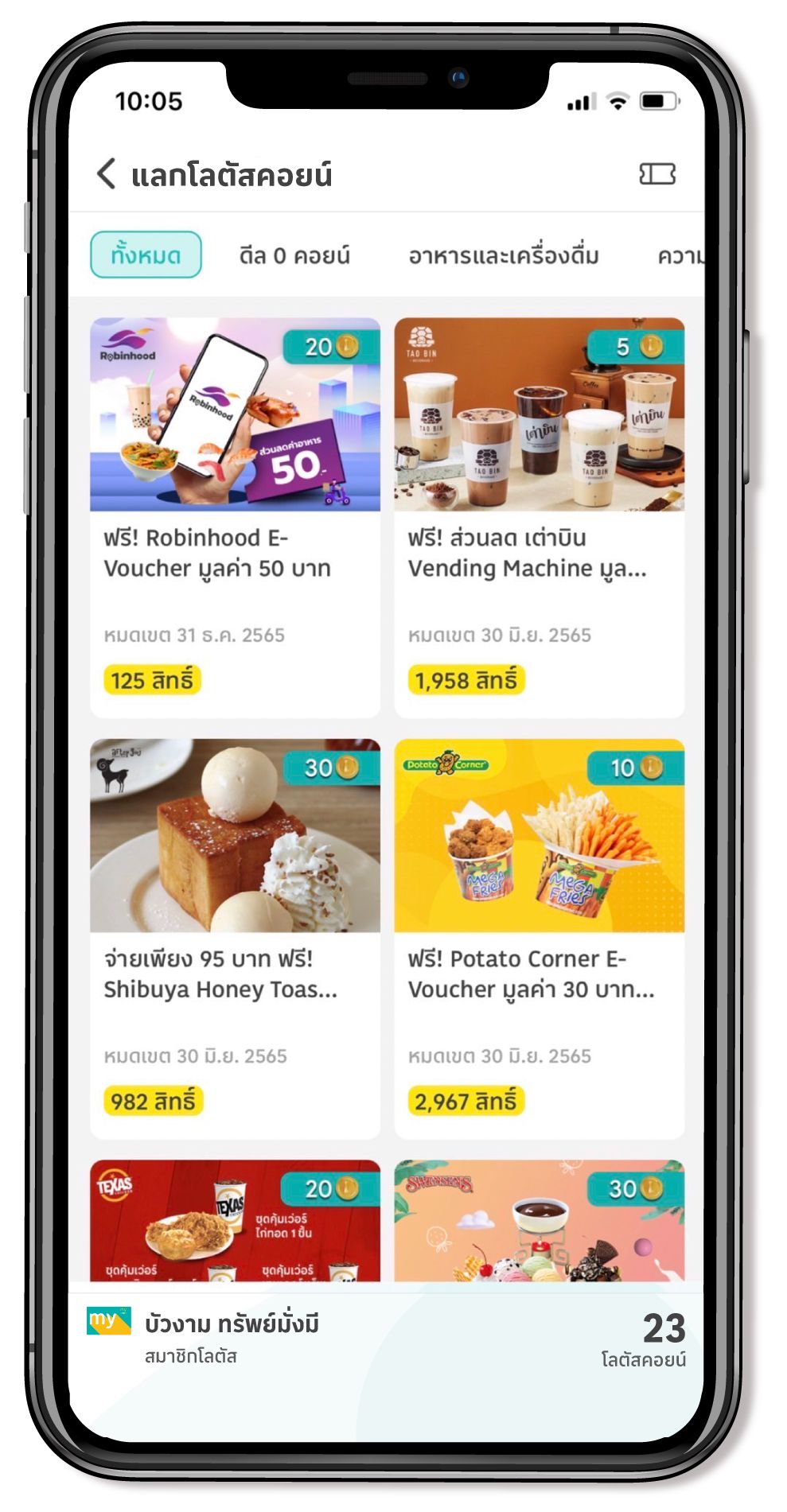Open Robinhood E-Voucher 50 บาท deal
Image resolution: width=787 pixels, height=1512 pixels.
[235, 517]
